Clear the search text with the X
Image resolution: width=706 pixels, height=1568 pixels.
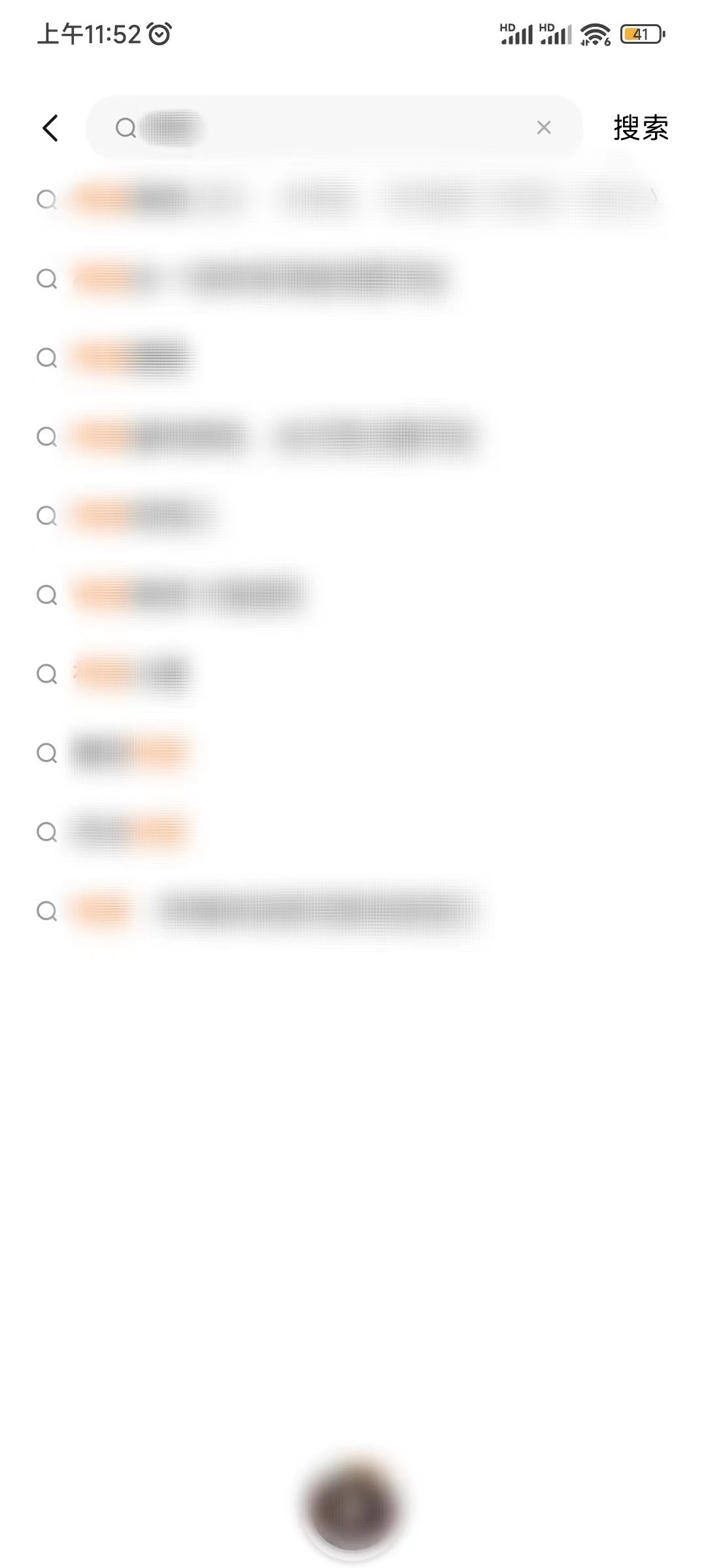[543, 128]
